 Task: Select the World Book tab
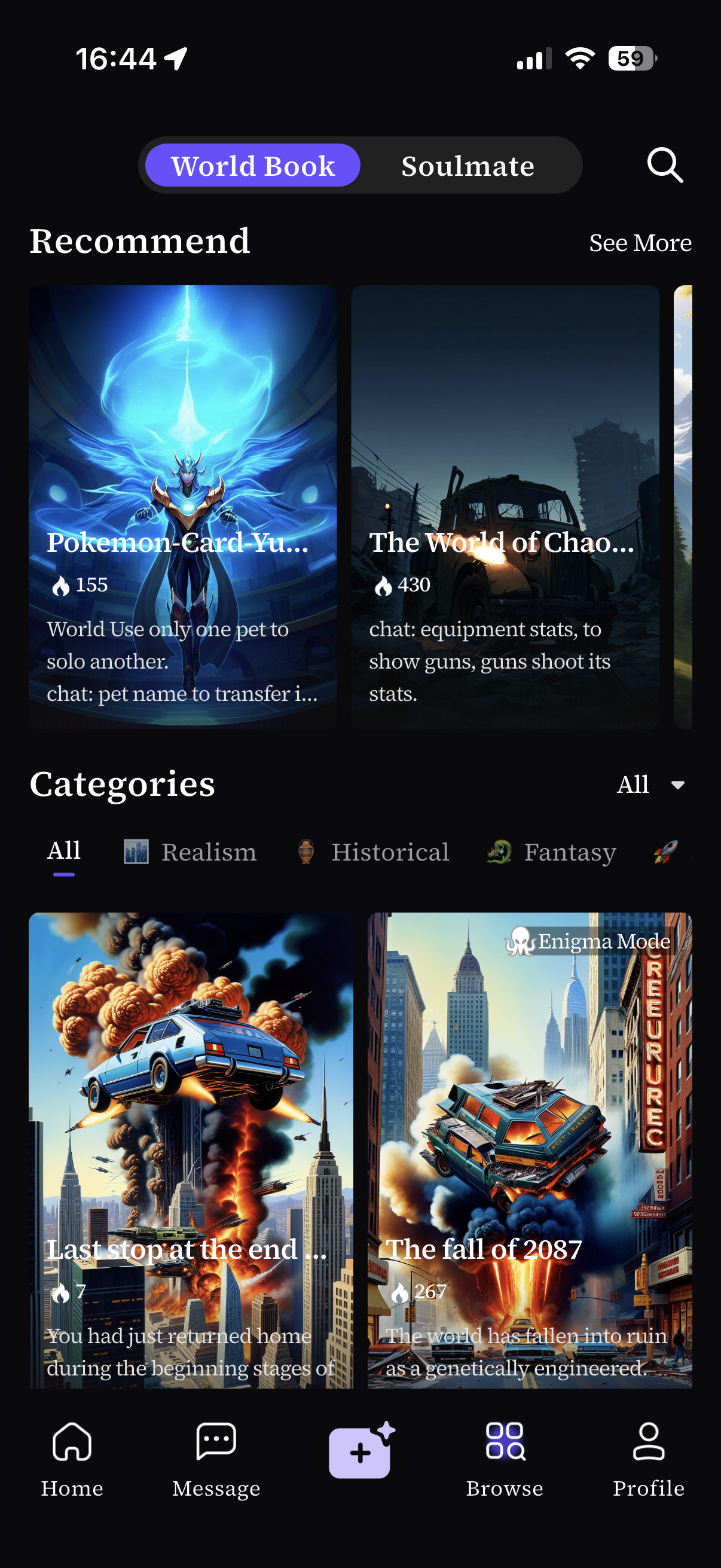pos(252,166)
